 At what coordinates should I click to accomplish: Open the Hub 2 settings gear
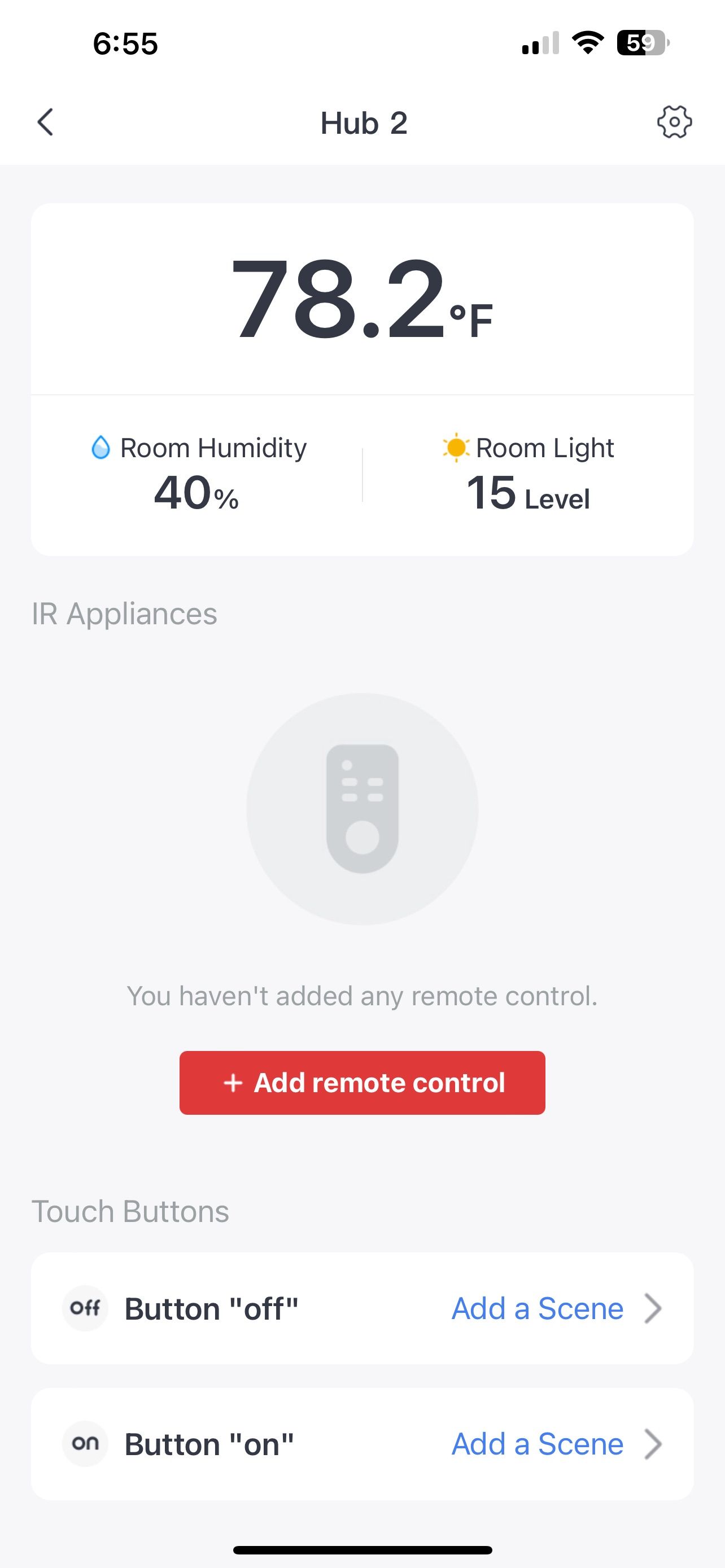coord(676,122)
